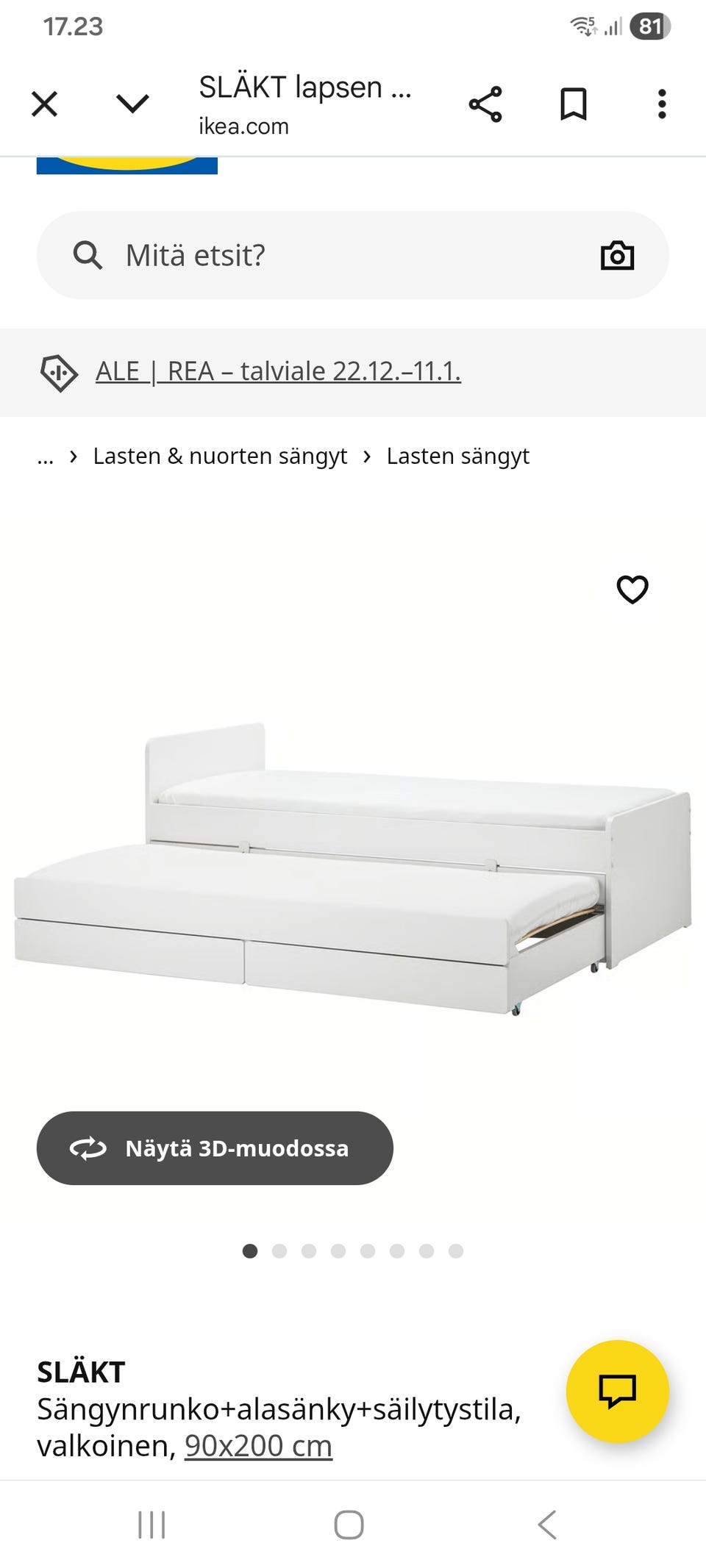Open the ALE | REA talviale link
Image resolution: width=706 pixels, height=1568 pixels.
tap(278, 371)
